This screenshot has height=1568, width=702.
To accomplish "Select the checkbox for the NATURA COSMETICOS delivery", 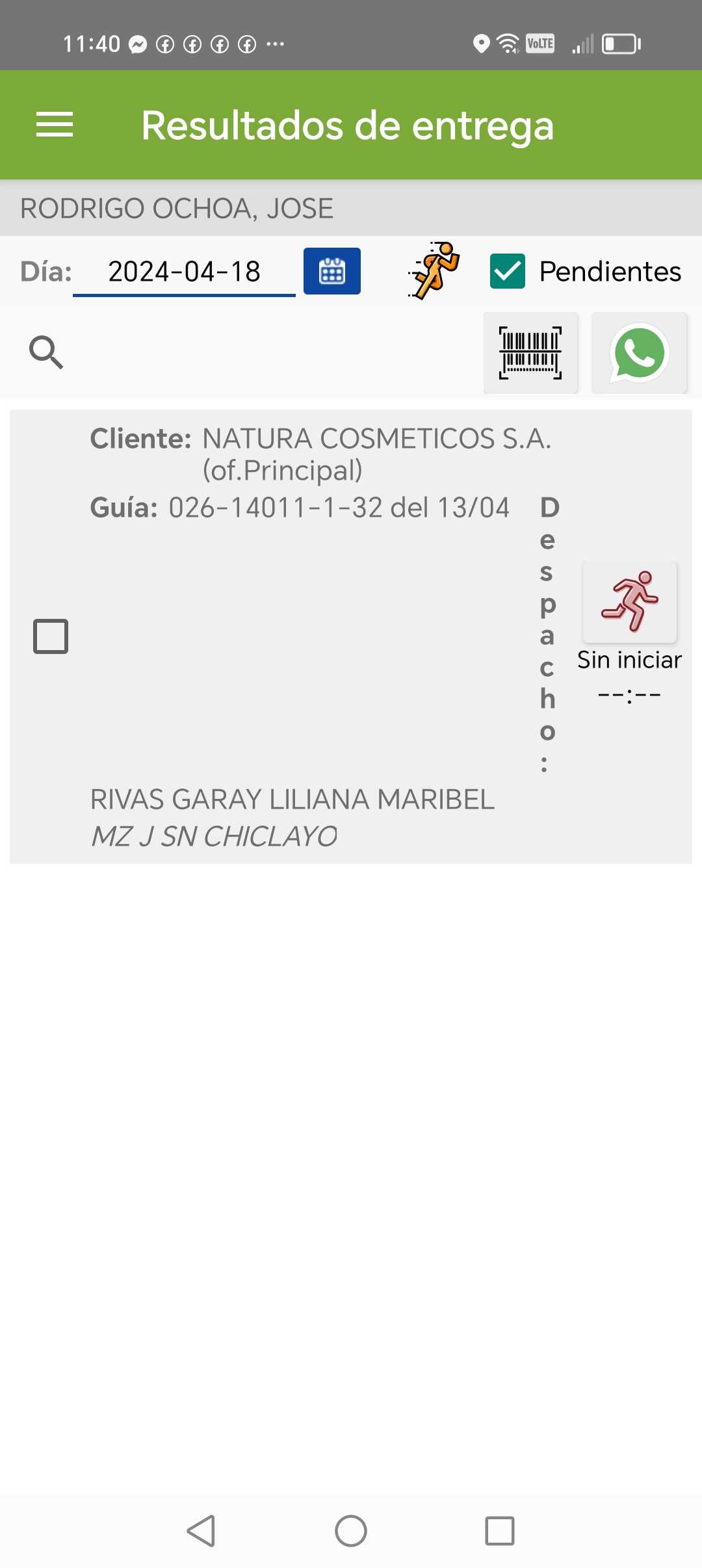I will [51, 636].
